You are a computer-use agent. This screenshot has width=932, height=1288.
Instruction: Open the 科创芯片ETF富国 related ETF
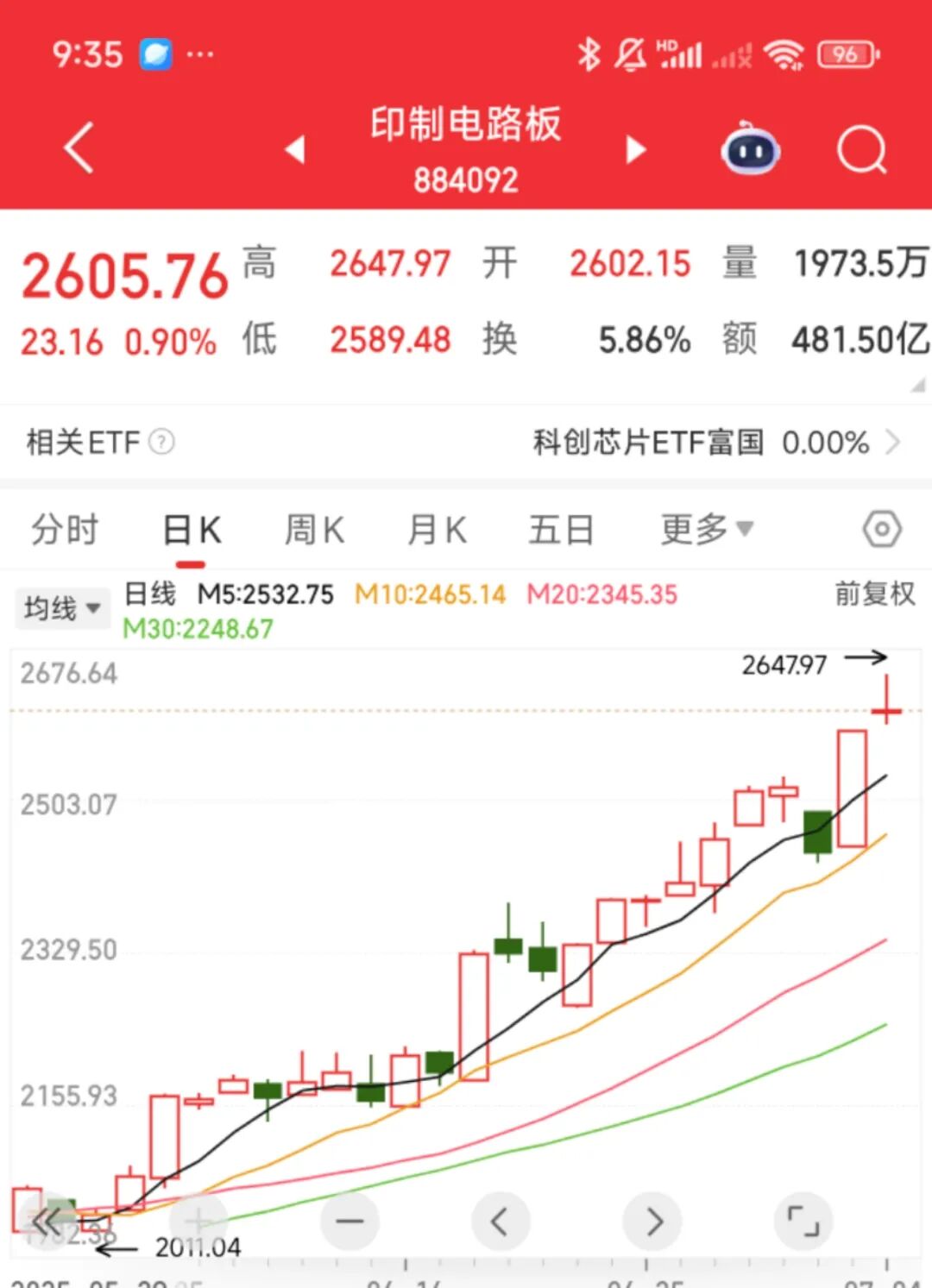715,443
